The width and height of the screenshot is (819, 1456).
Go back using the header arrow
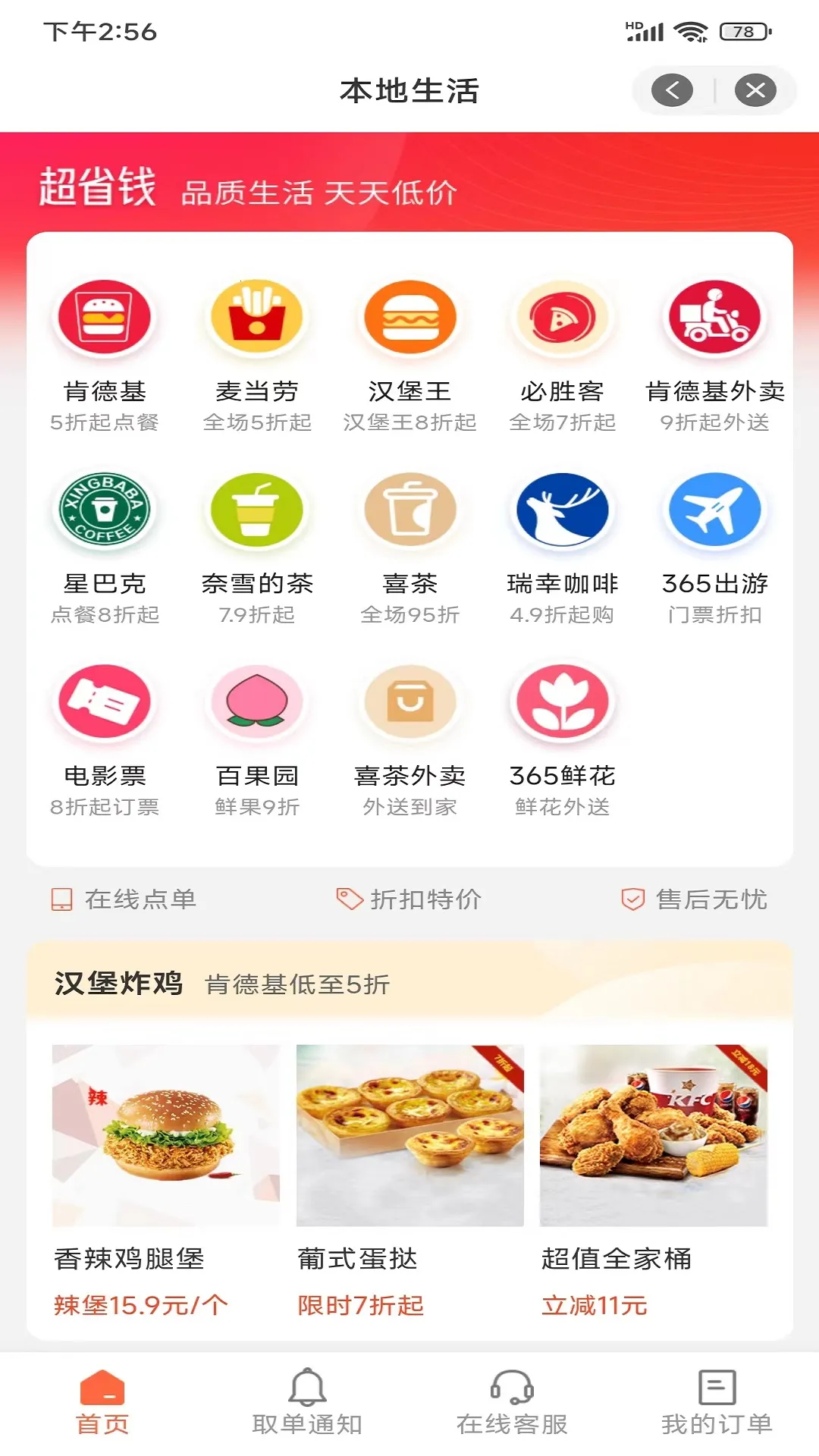tap(672, 91)
